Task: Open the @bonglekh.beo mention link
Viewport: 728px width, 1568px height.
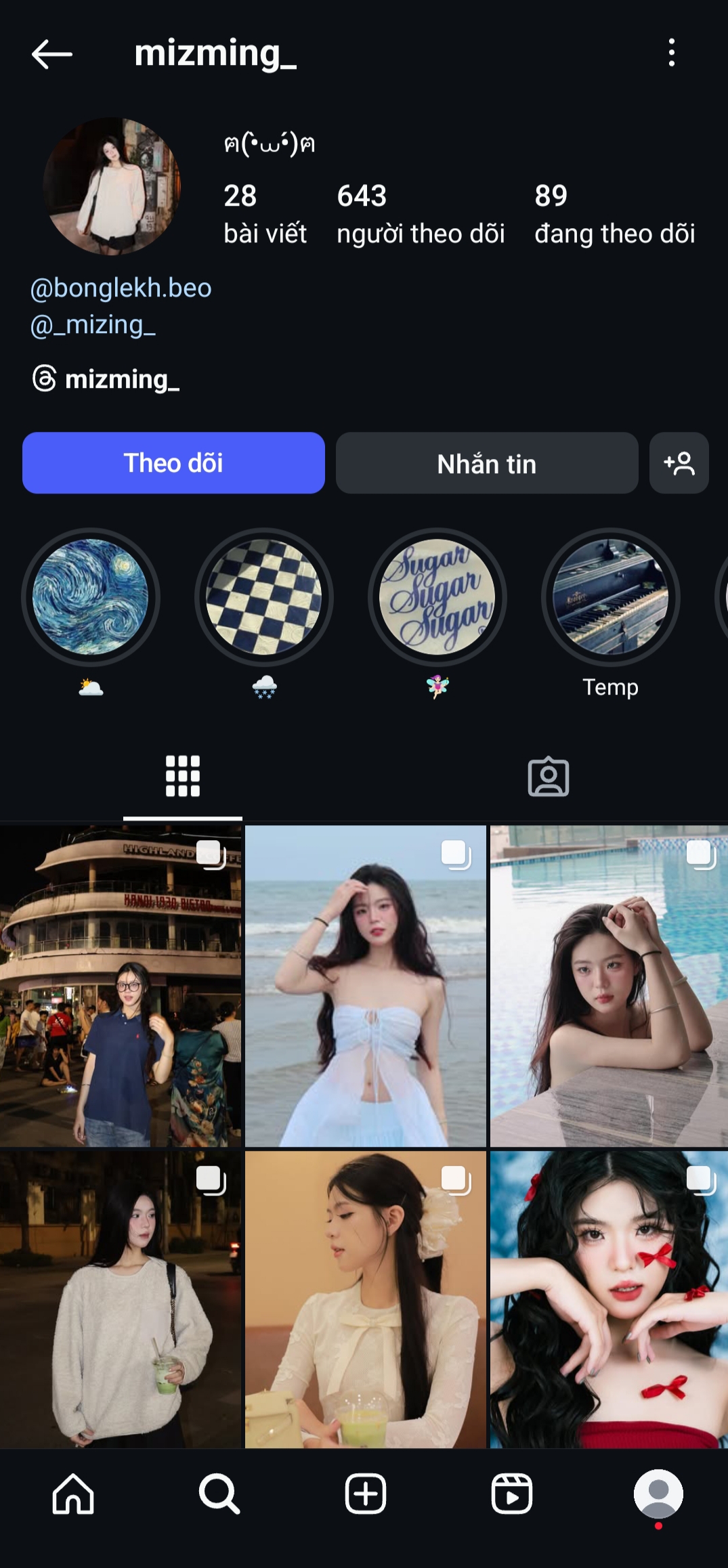Action: click(121, 288)
